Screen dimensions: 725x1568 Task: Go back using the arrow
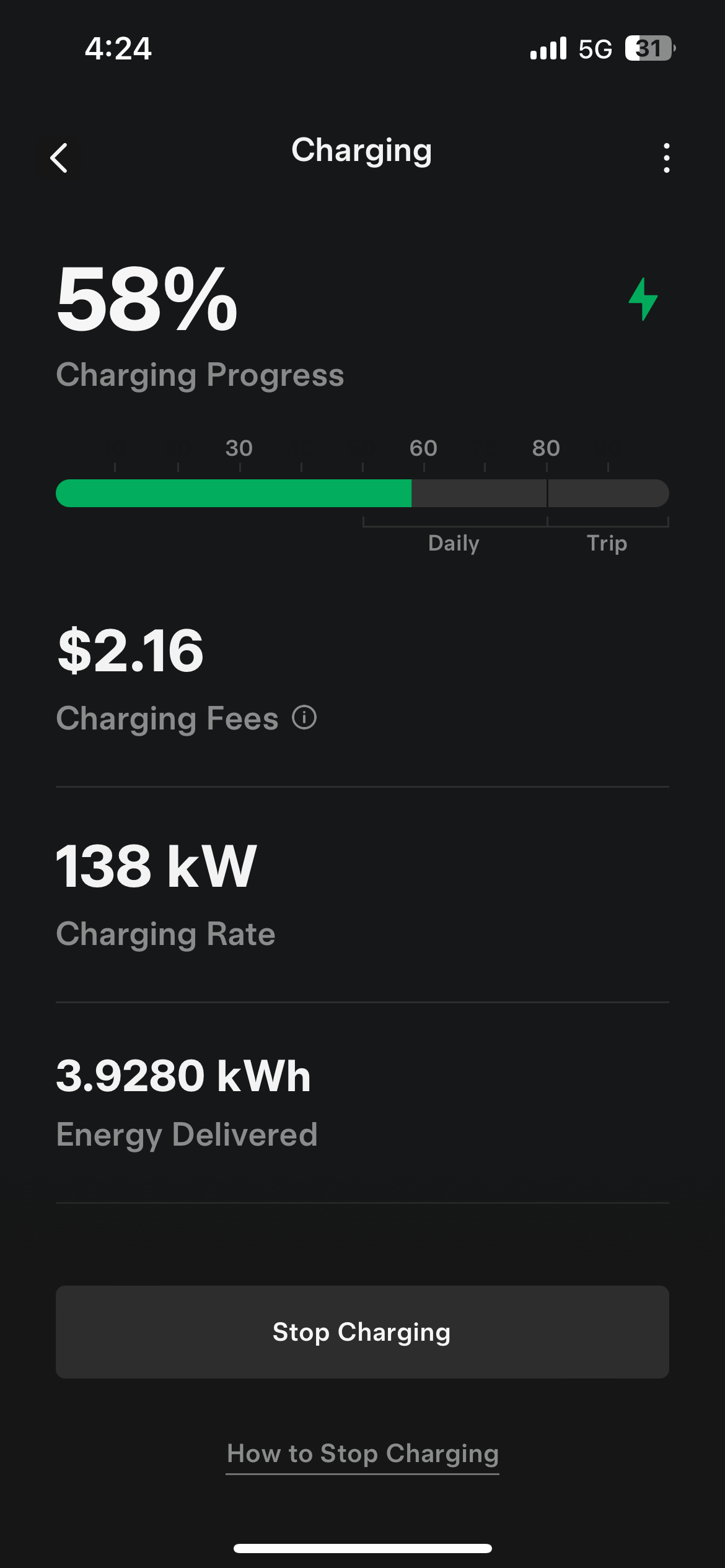(59, 158)
